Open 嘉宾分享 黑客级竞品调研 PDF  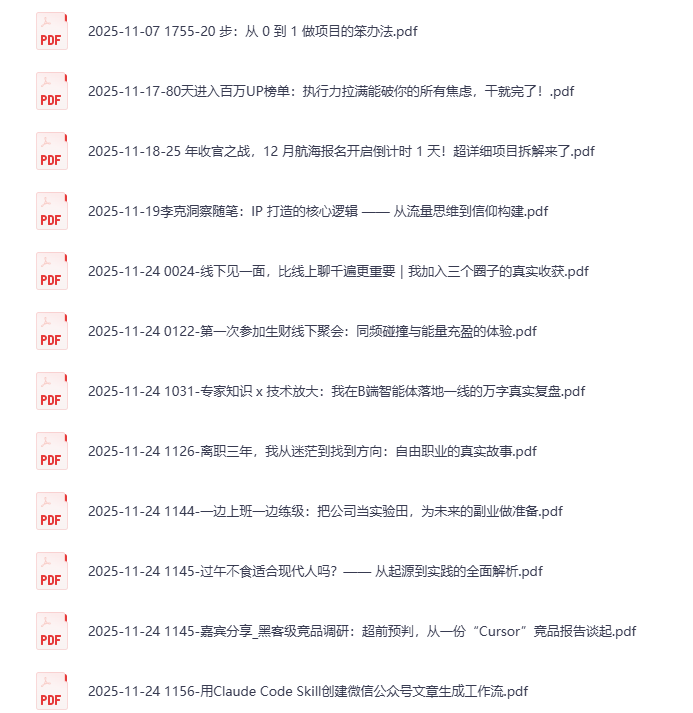tap(362, 631)
